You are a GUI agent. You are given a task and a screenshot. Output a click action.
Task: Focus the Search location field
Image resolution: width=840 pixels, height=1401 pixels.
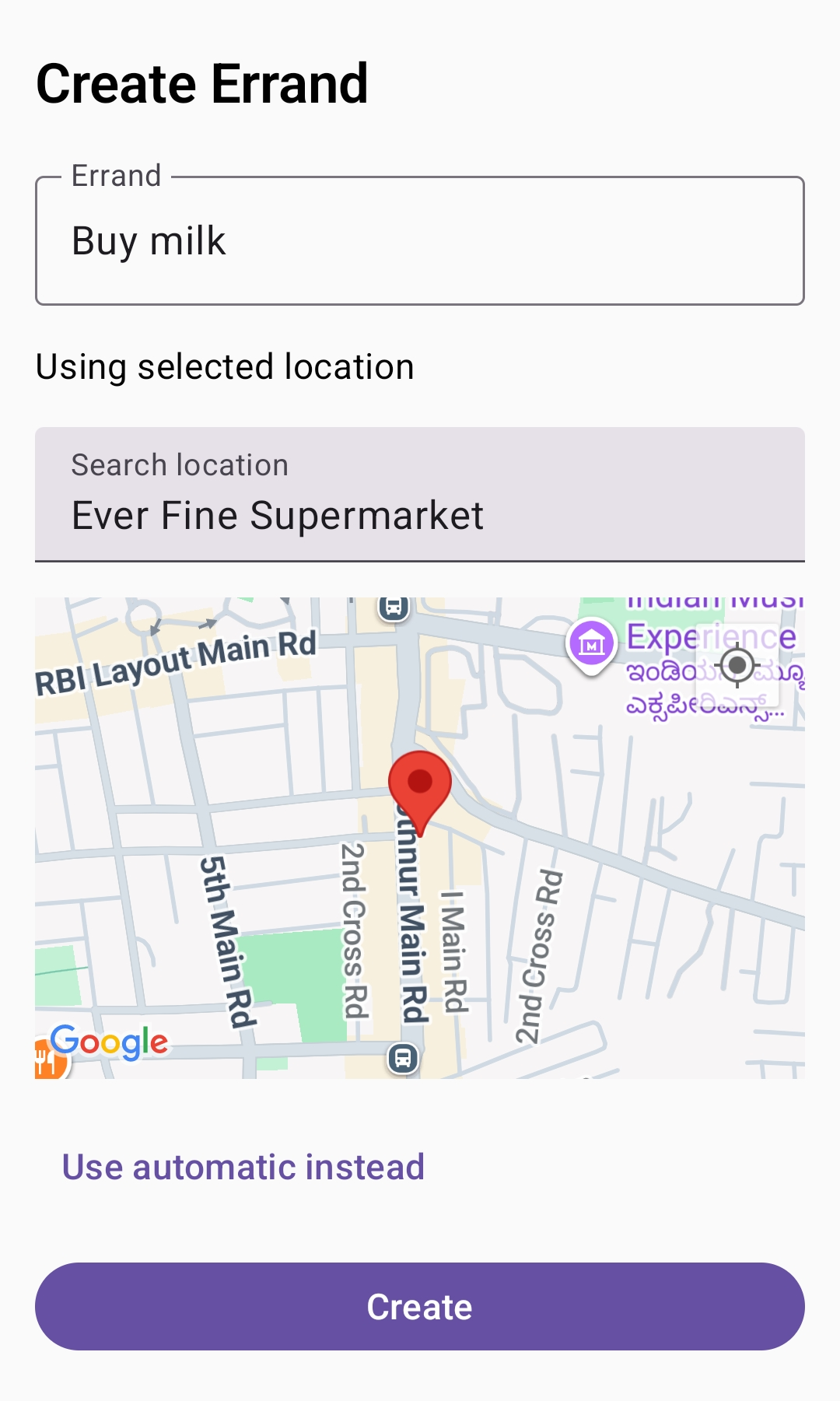coord(420,492)
